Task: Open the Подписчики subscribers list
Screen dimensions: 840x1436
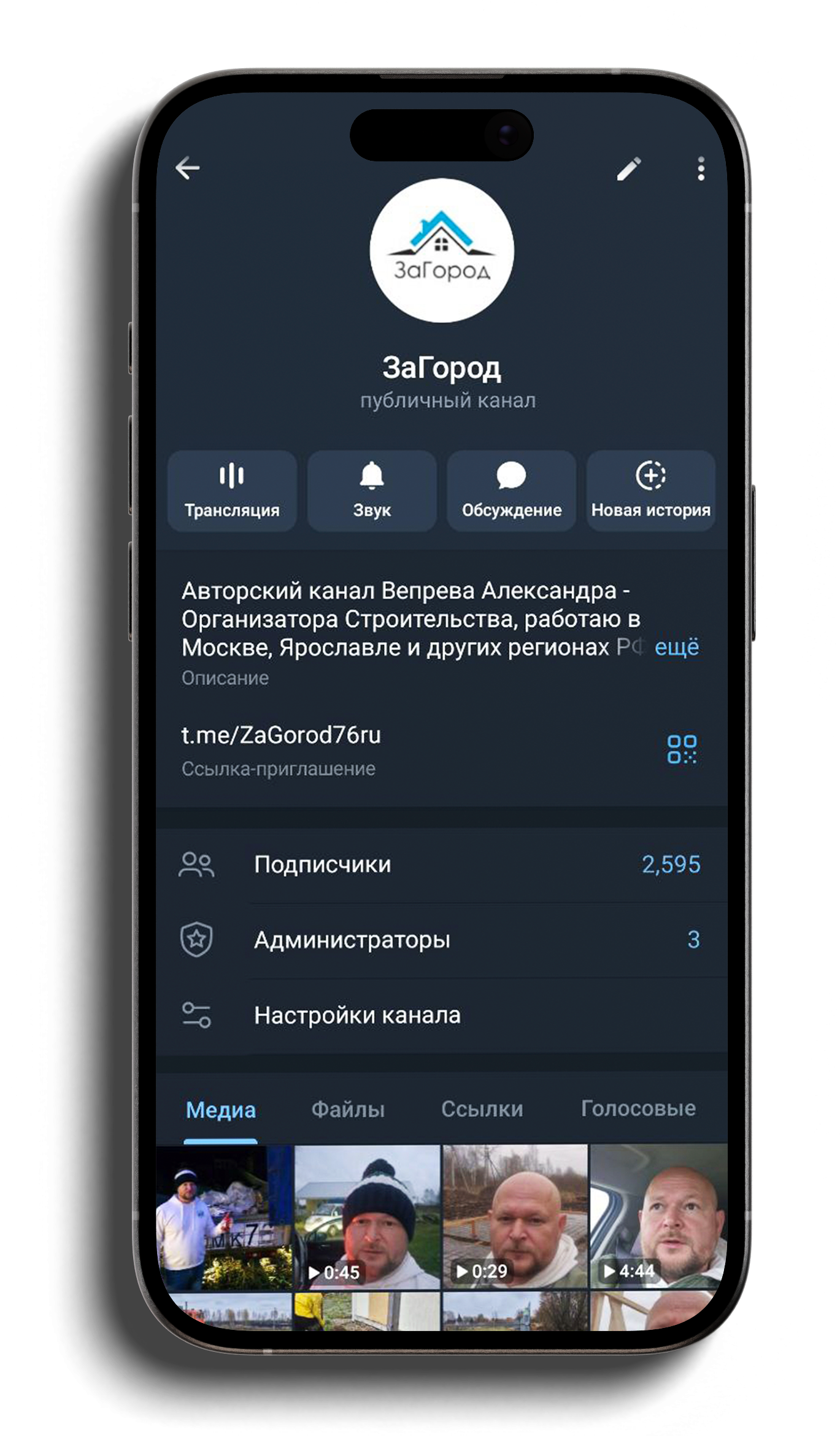Action: point(442,864)
